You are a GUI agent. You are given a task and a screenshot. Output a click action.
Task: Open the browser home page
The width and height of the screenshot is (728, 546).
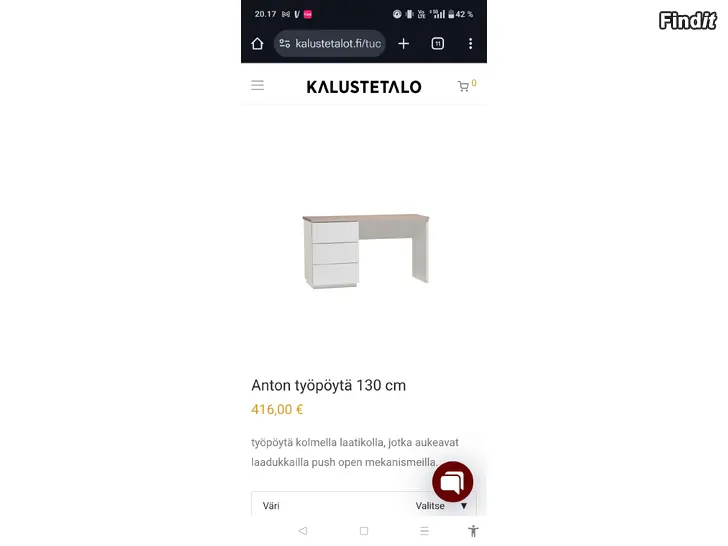tap(257, 44)
